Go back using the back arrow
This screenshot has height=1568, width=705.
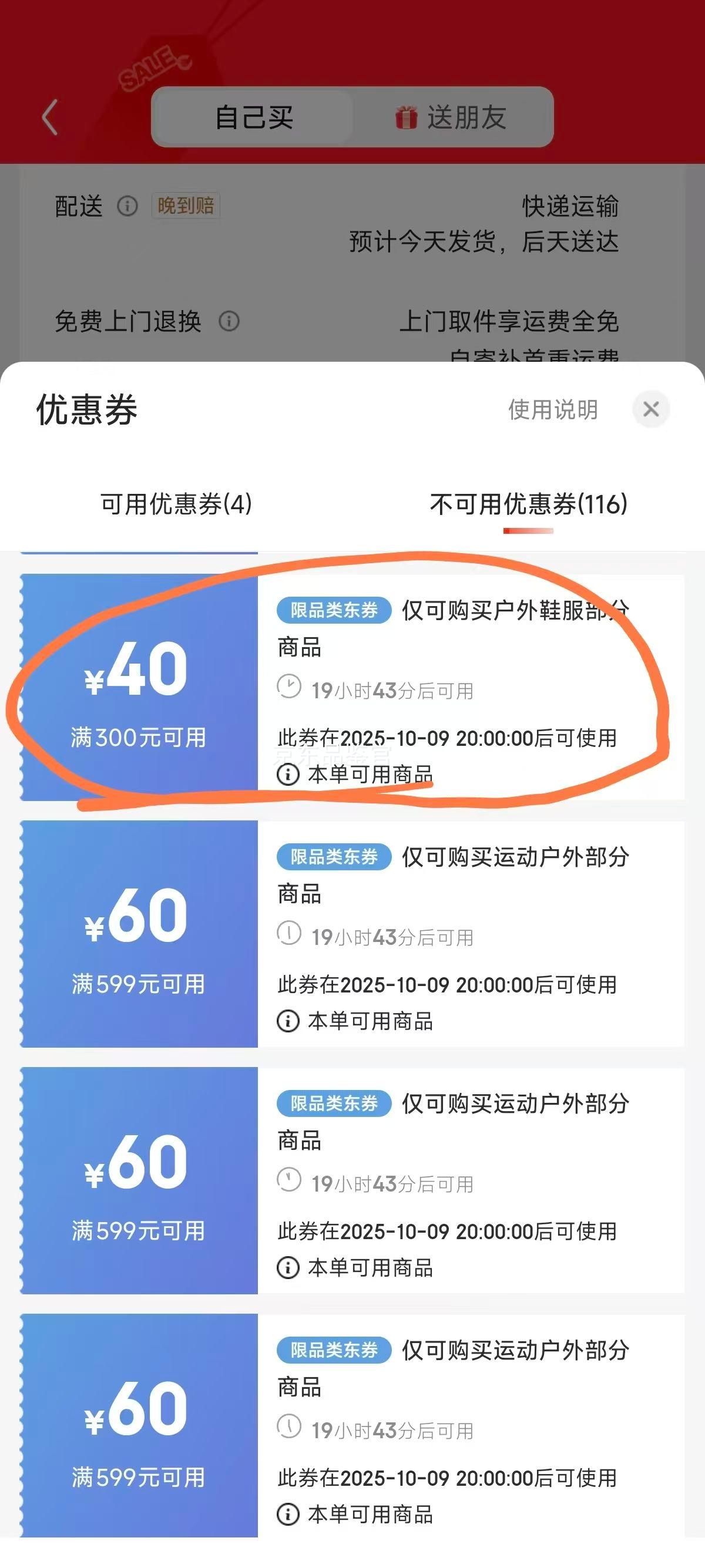click(x=50, y=117)
